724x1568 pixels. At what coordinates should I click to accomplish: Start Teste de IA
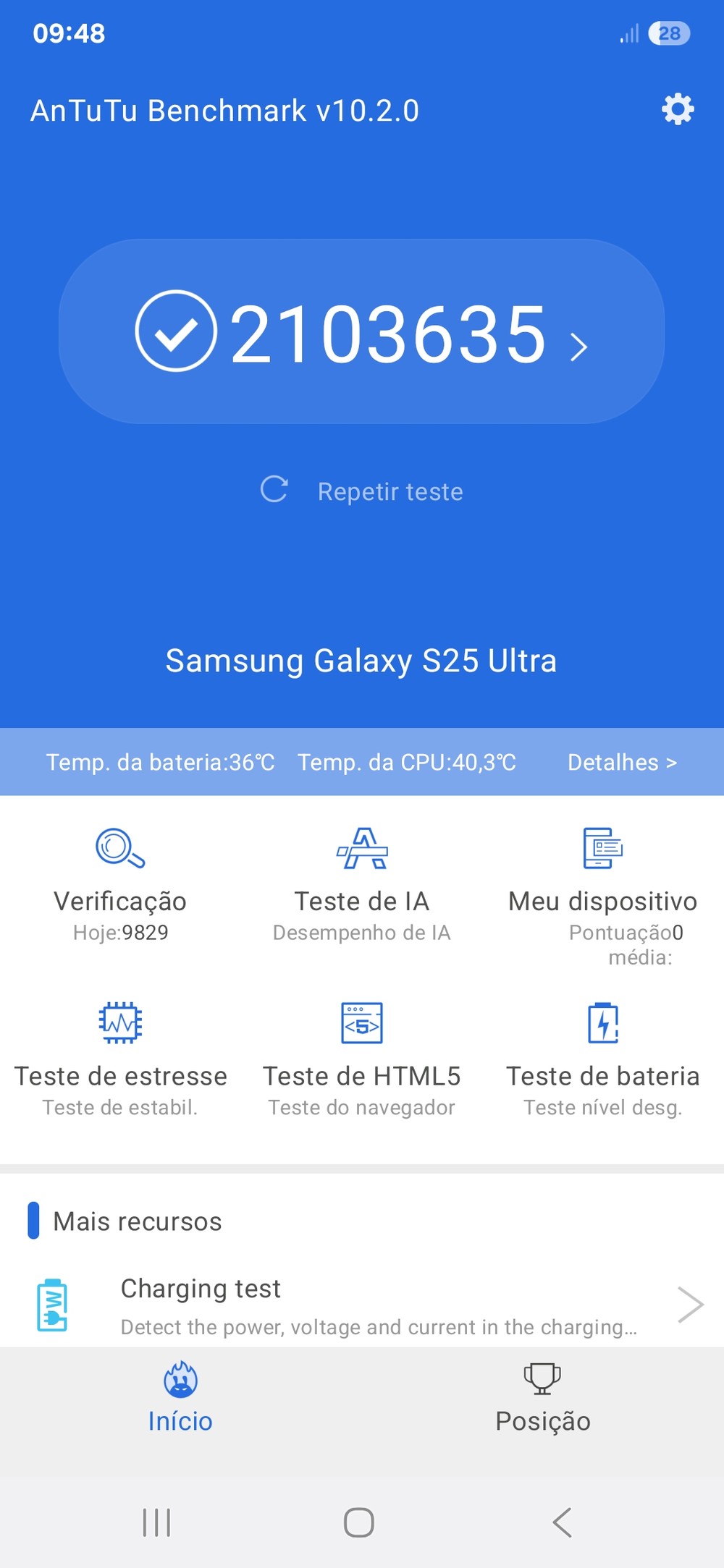coord(362,884)
